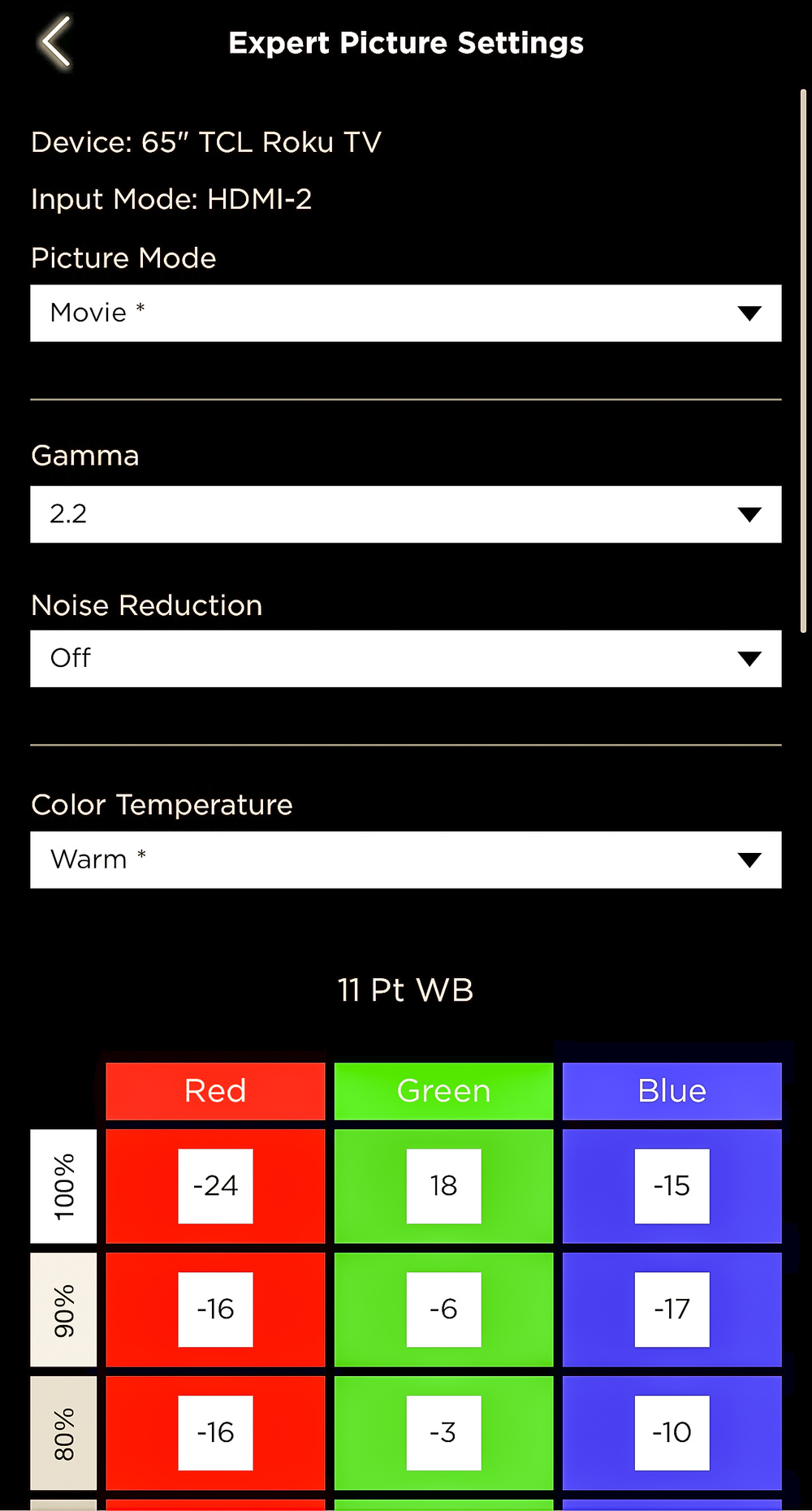Tap the 80% Red value field
Image resolution: width=812 pixels, height=1511 pixels.
215,1433
